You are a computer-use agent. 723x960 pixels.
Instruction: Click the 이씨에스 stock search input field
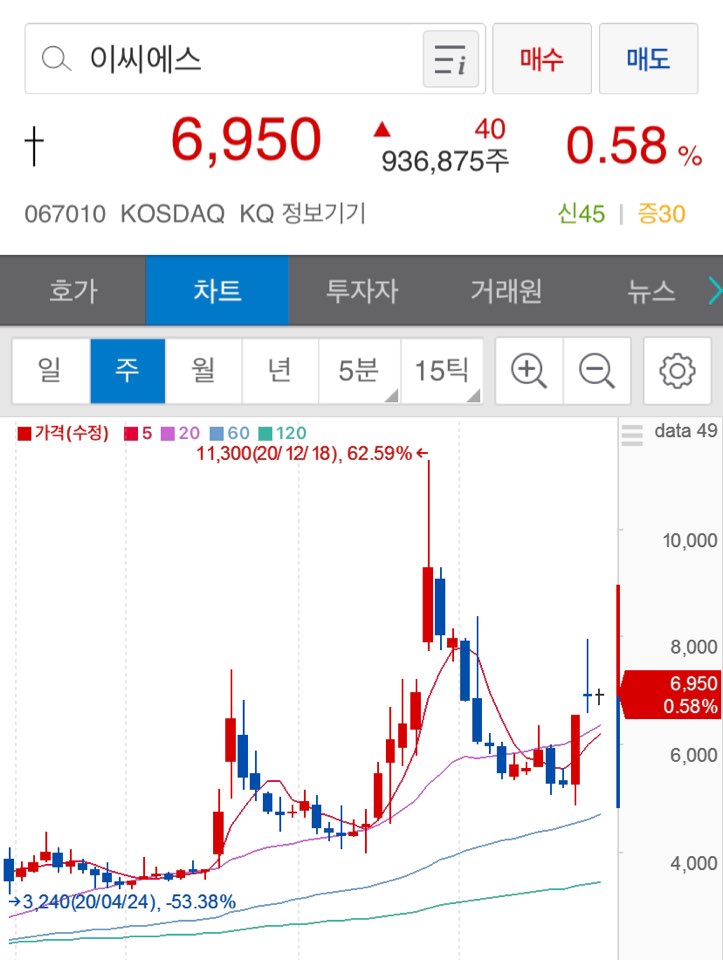tap(200, 59)
